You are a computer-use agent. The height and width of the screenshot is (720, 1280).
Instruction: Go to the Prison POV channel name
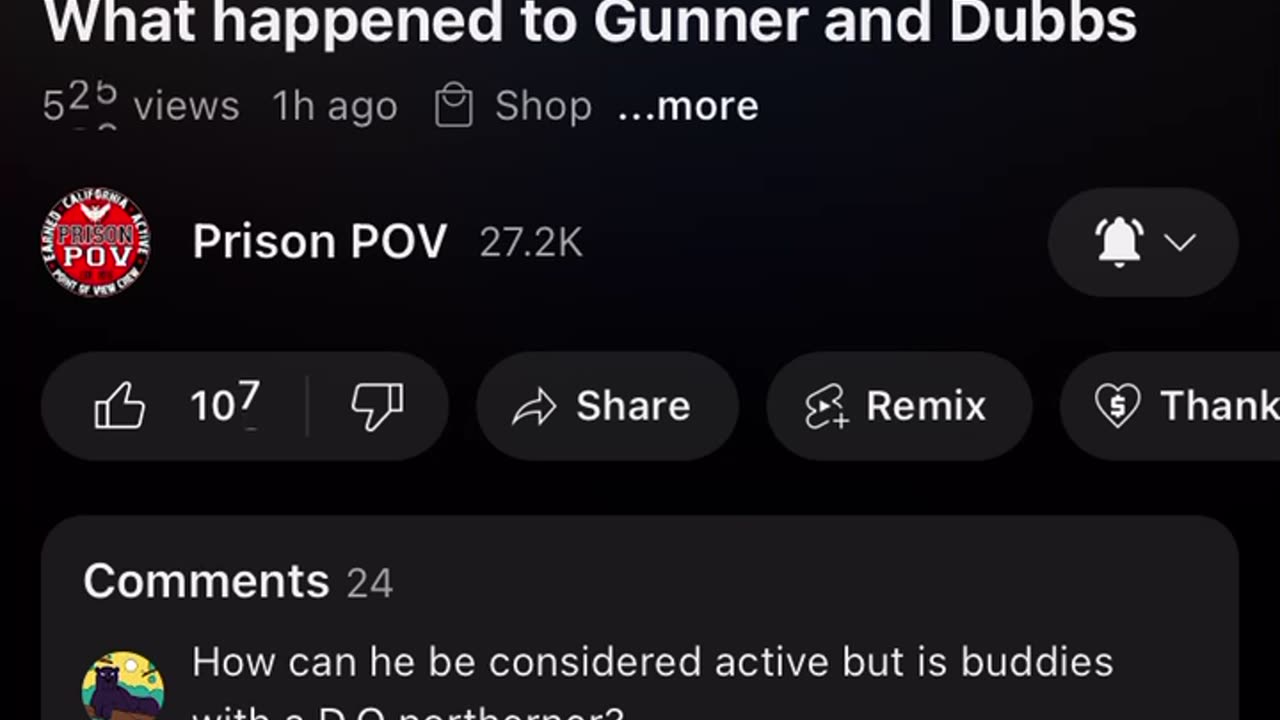point(319,242)
